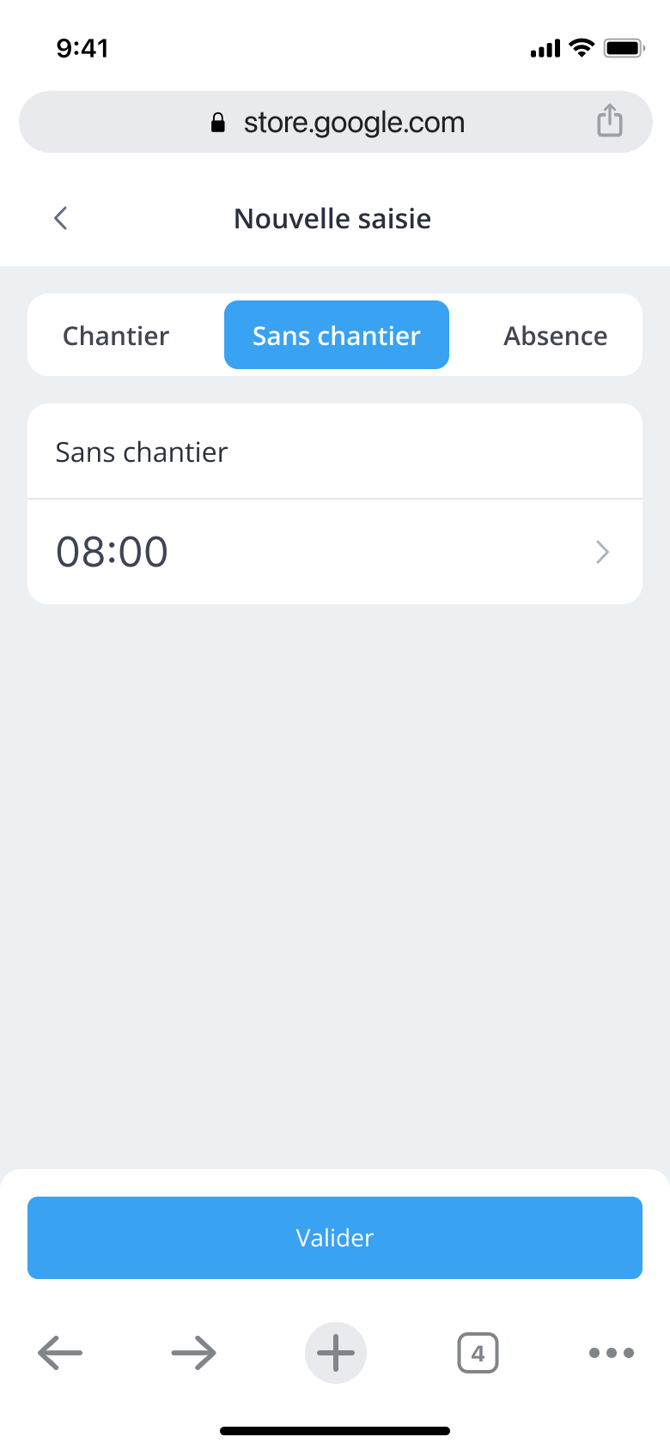Navigate back in the browser toolbar
This screenshot has width=670, height=1449.
[60, 1353]
